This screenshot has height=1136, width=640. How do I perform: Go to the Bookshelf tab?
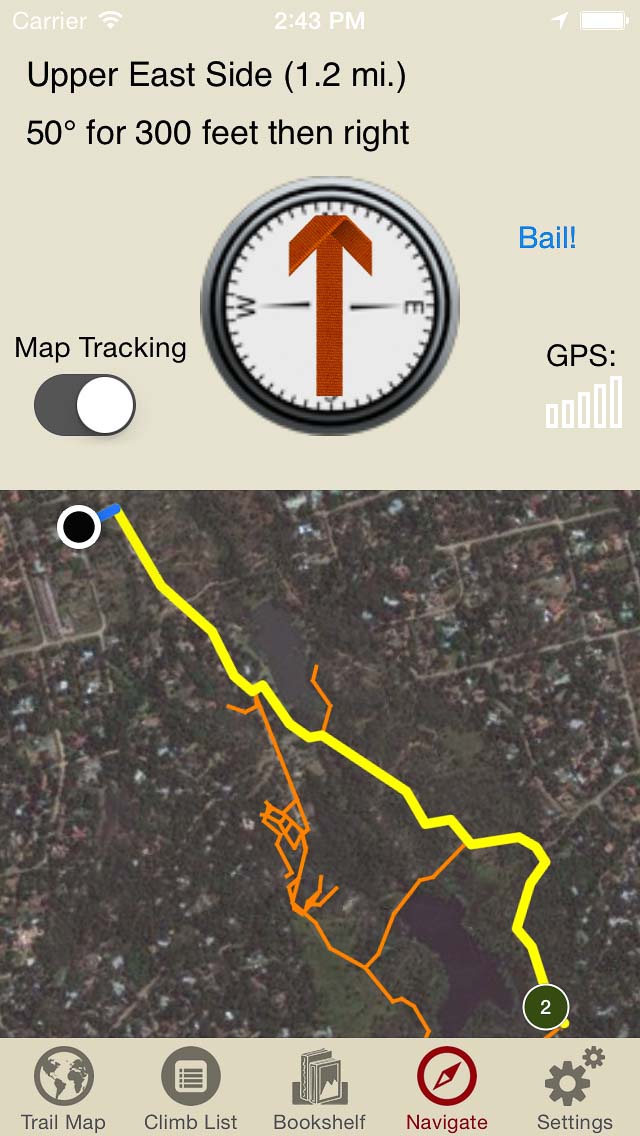coord(319,1089)
